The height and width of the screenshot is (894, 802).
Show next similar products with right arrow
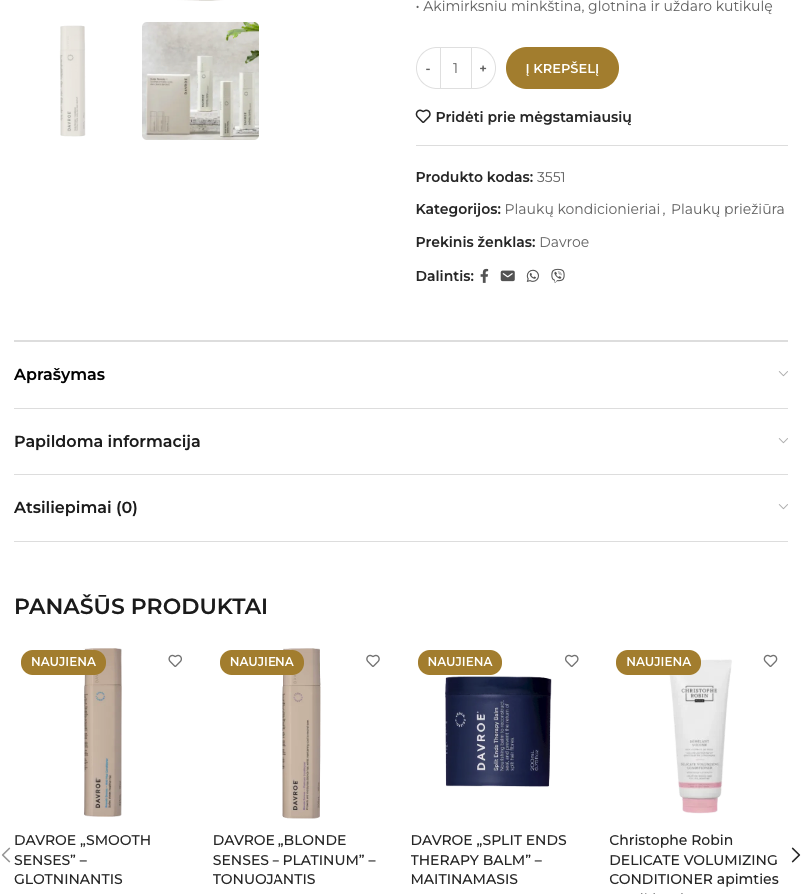click(795, 855)
